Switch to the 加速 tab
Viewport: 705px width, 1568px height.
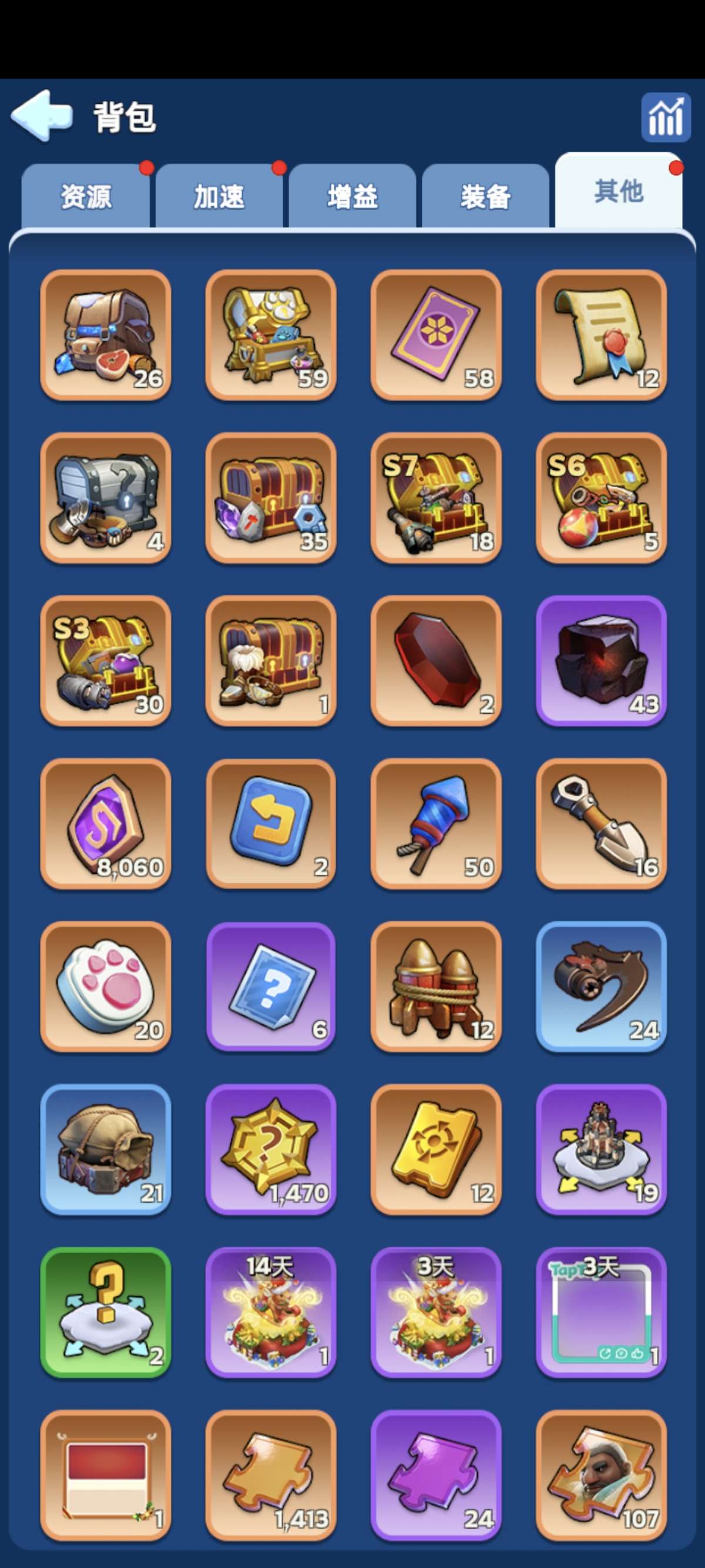tap(219, 196)
